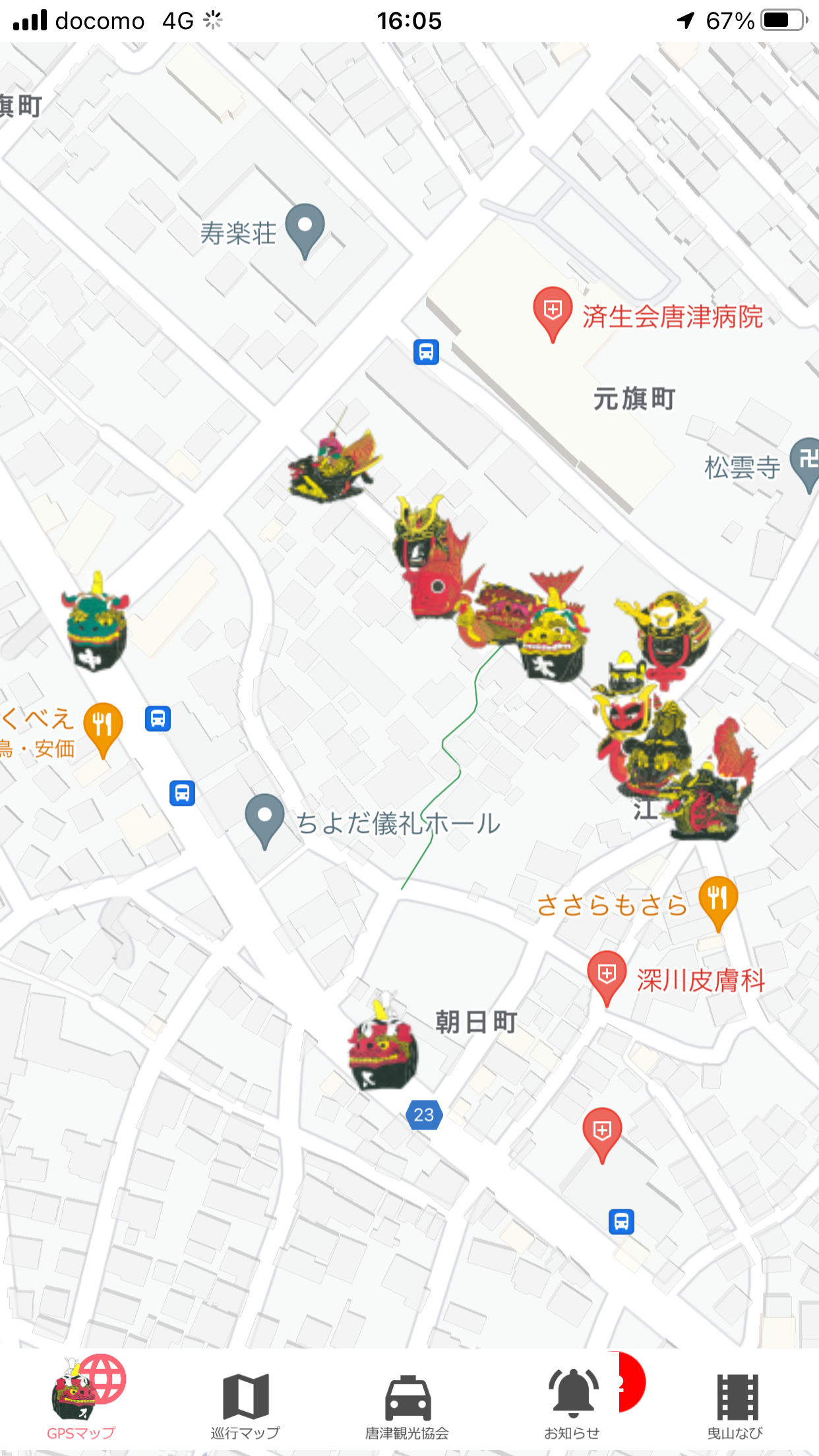Tap the 松雲寺 temple pin
Image resolution: width=819 pixels, height=1456 pixels.
coord(807,460)
